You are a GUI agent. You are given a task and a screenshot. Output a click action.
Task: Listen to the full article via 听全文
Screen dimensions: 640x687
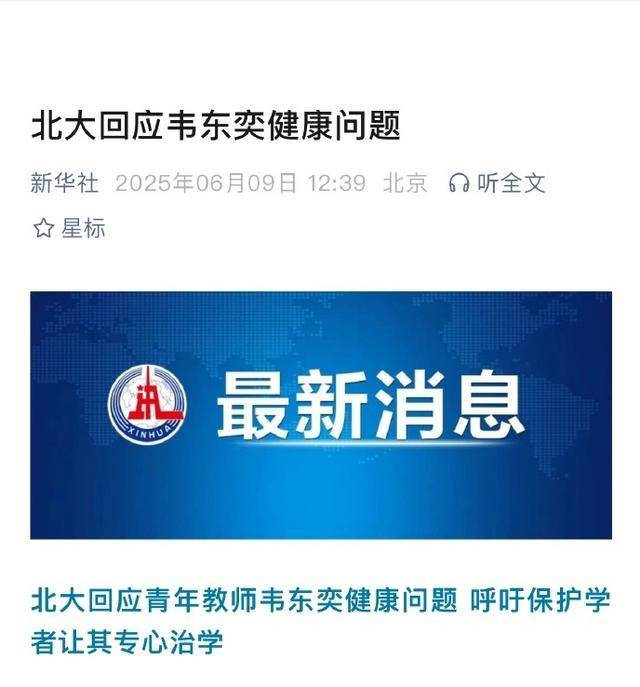498,183
